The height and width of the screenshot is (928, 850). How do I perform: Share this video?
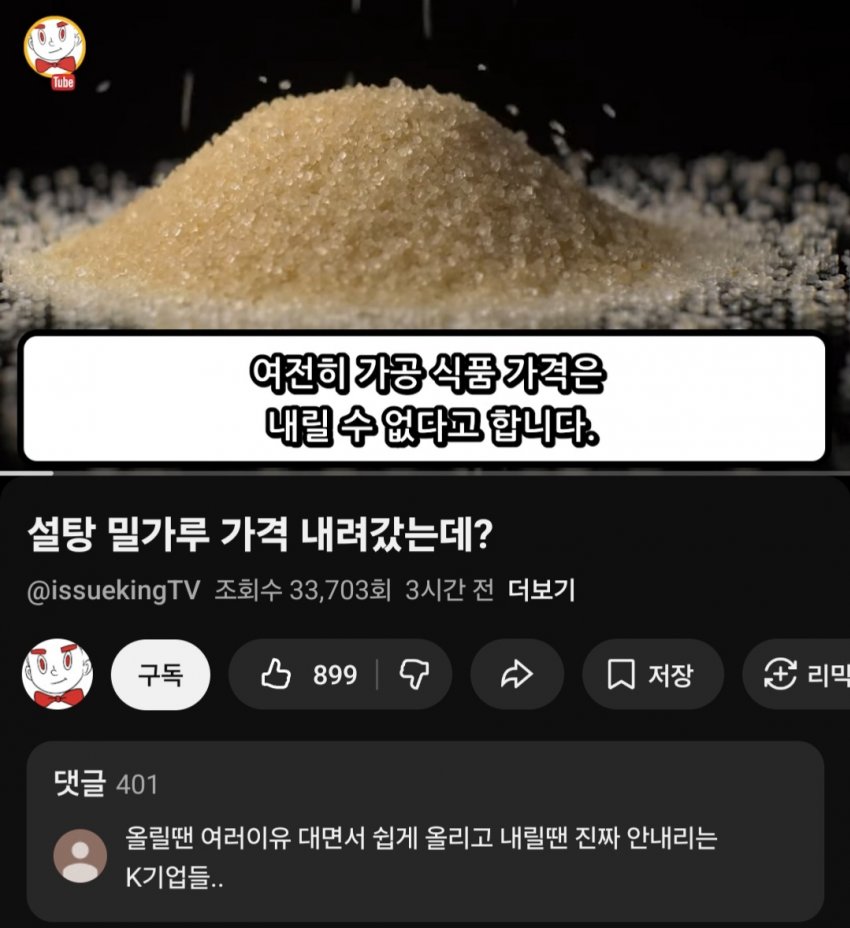pos(516,675)
